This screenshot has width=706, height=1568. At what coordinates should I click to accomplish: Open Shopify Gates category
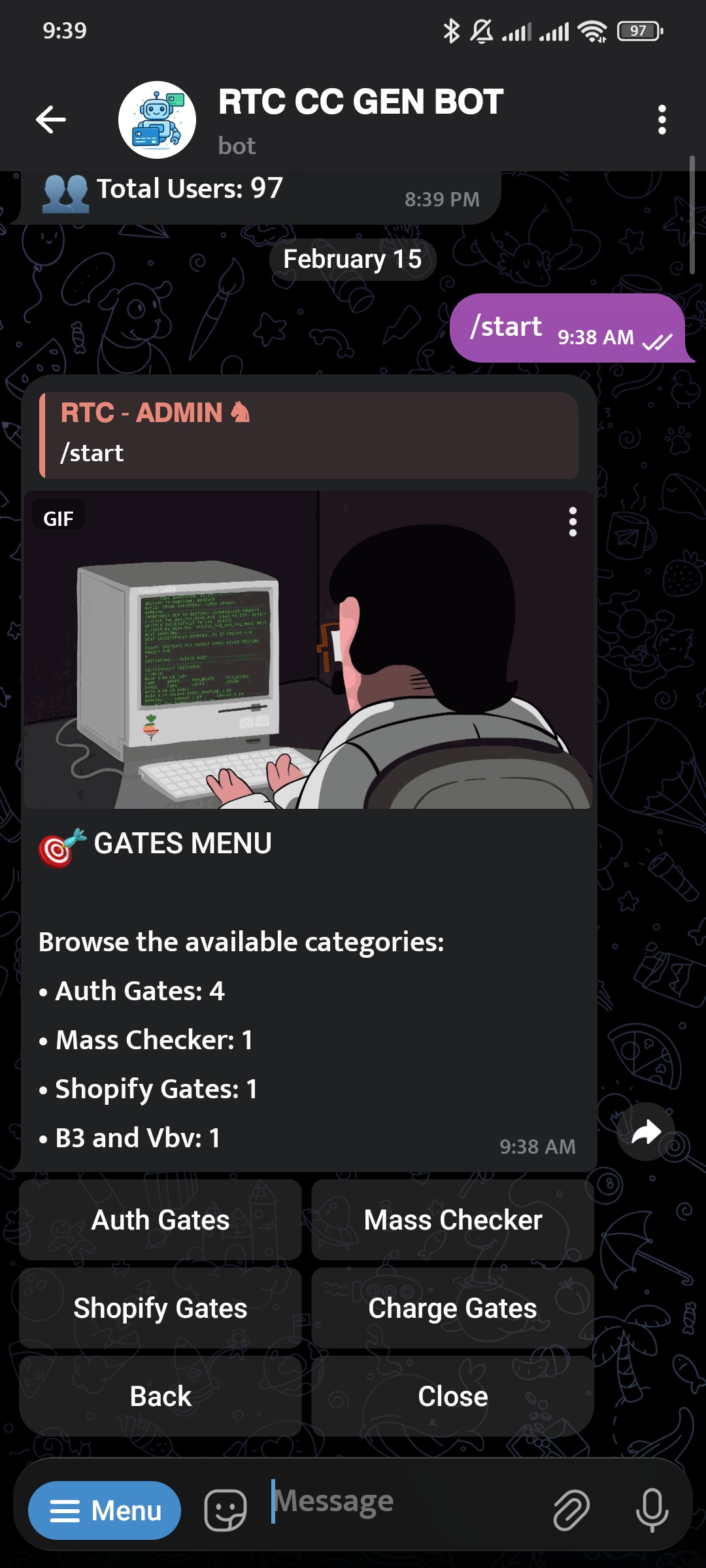(160, 1308)
